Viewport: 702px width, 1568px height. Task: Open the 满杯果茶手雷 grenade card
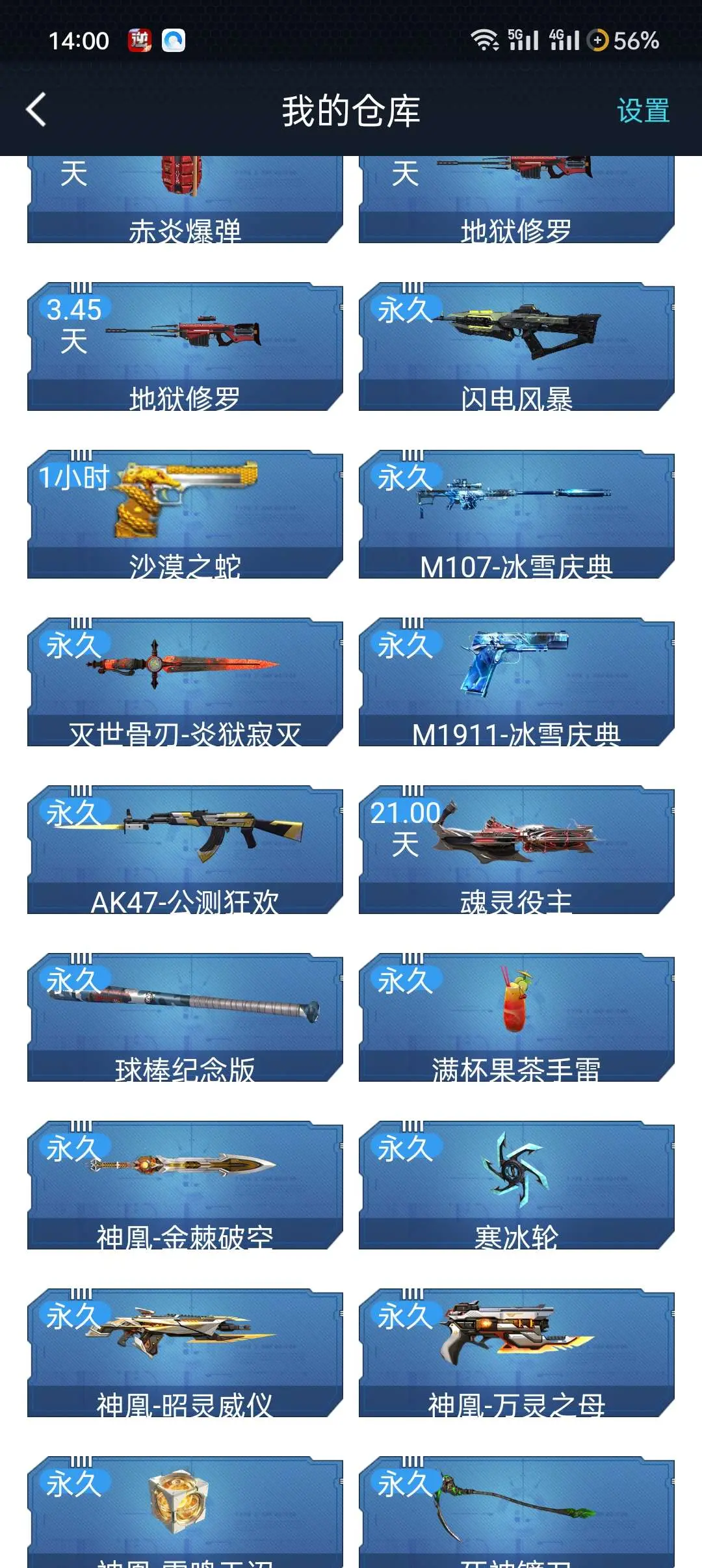point(517,1017)
